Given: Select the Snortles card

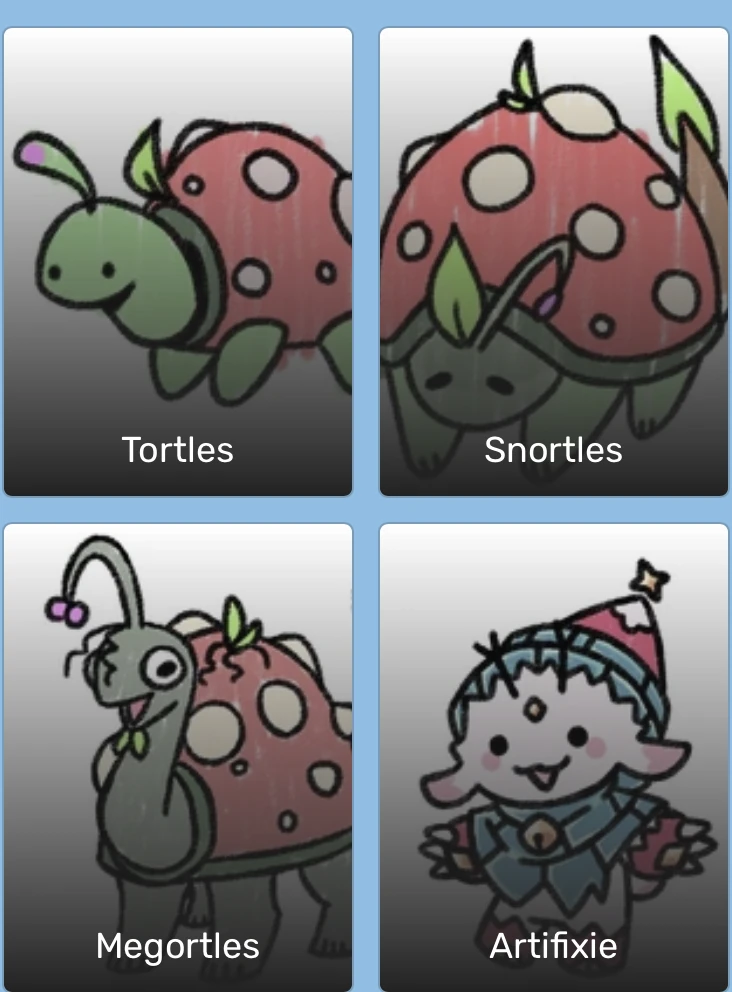Looking at the screenshot, I should (554, 262).
